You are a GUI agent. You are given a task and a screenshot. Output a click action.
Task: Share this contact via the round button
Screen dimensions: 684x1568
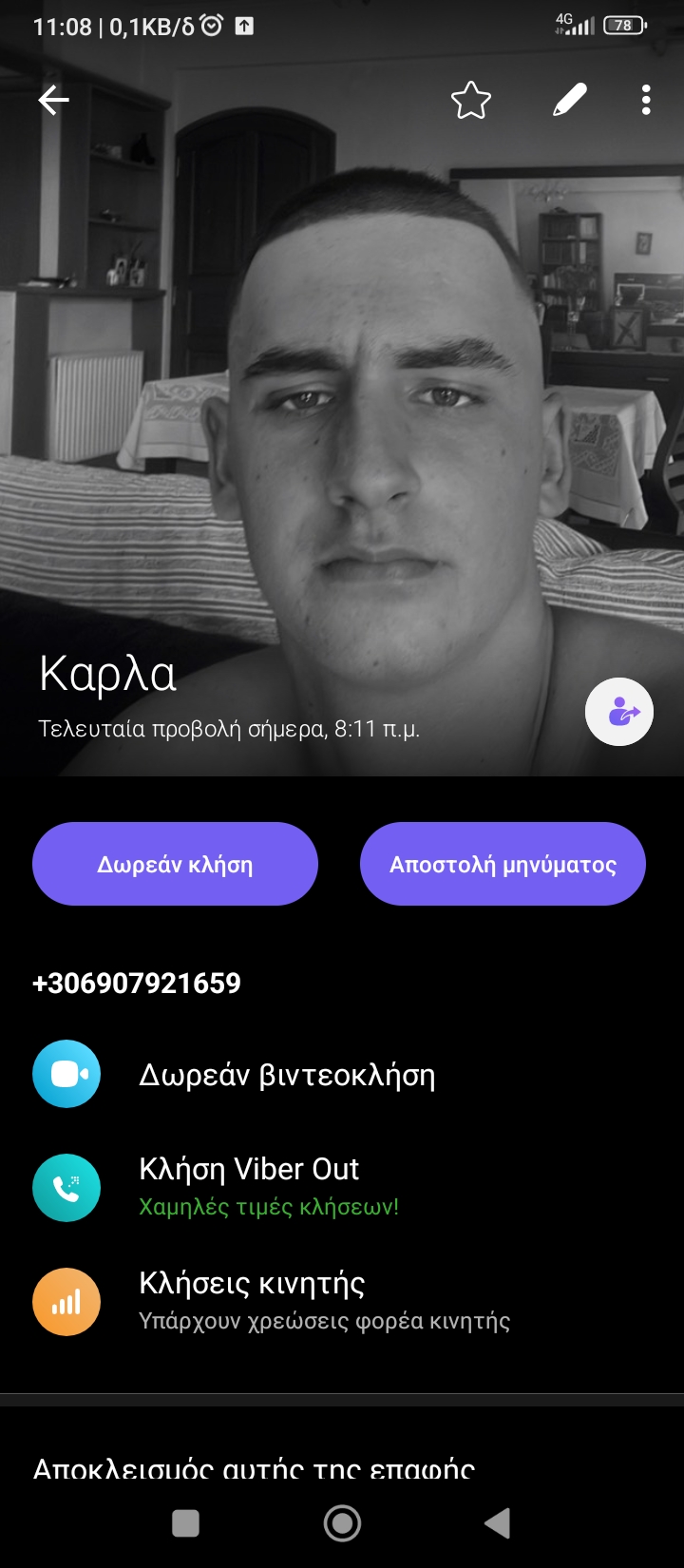coord(619,712)
